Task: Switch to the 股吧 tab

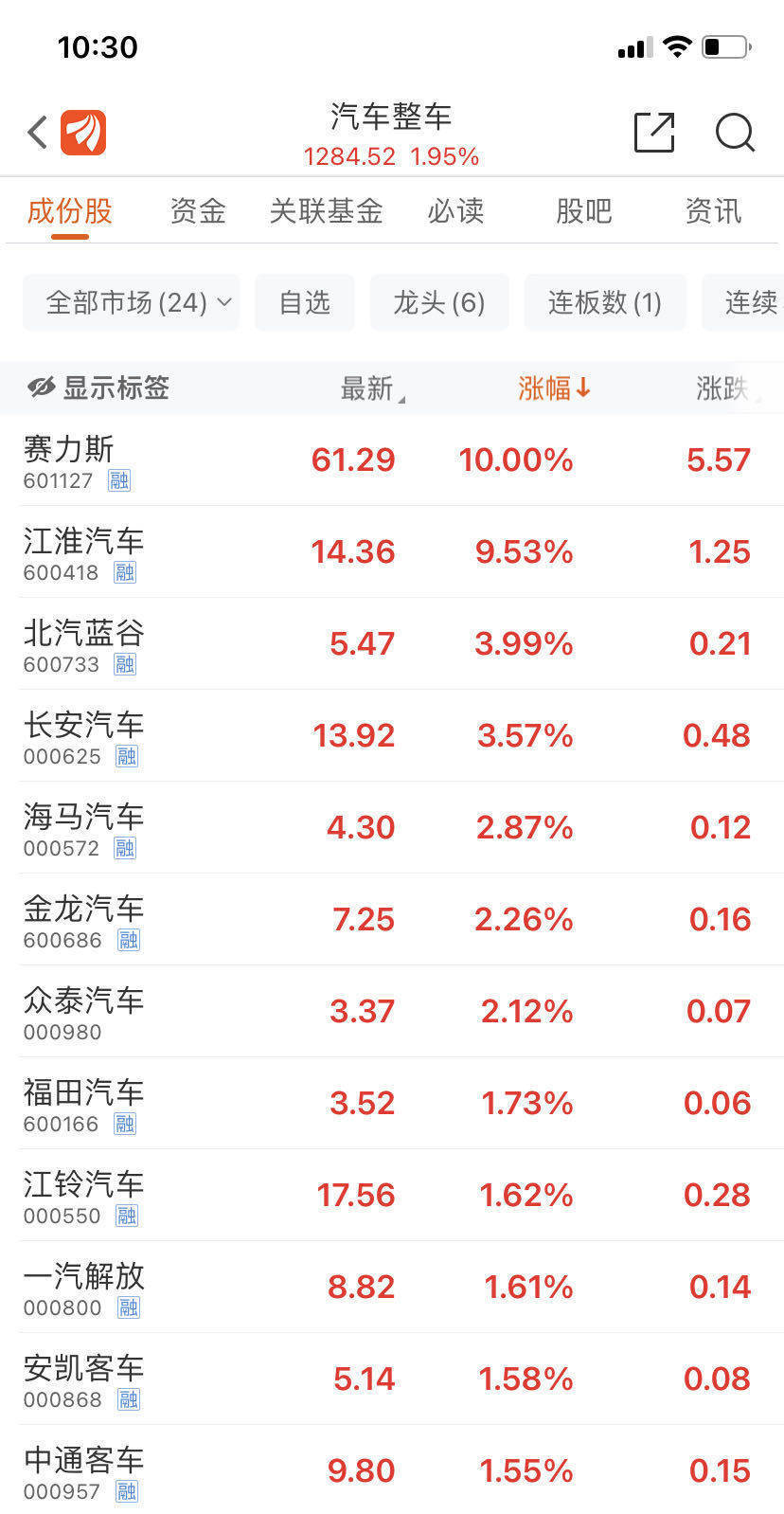Action: [x=583, y=210]
